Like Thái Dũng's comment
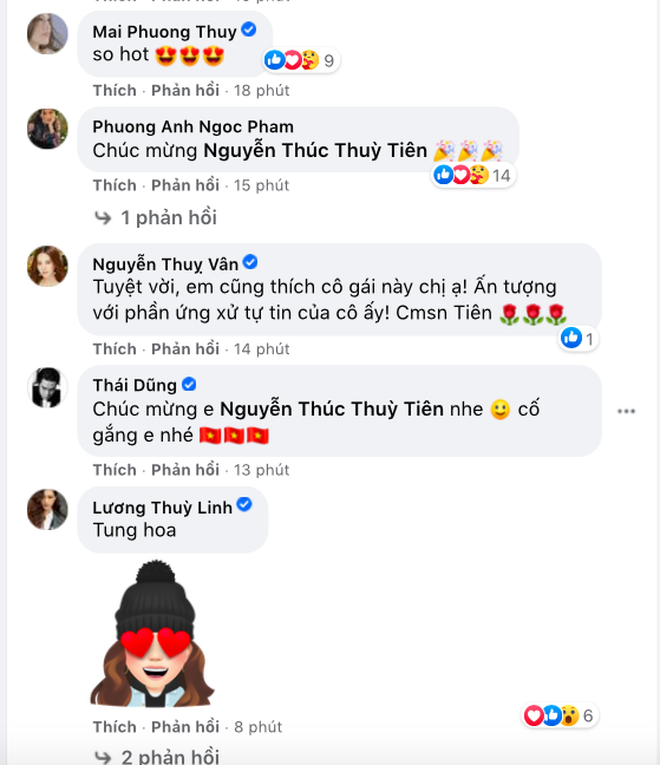Image resolution: width=660 pixels, height=765 pixels. click(114, 469)
